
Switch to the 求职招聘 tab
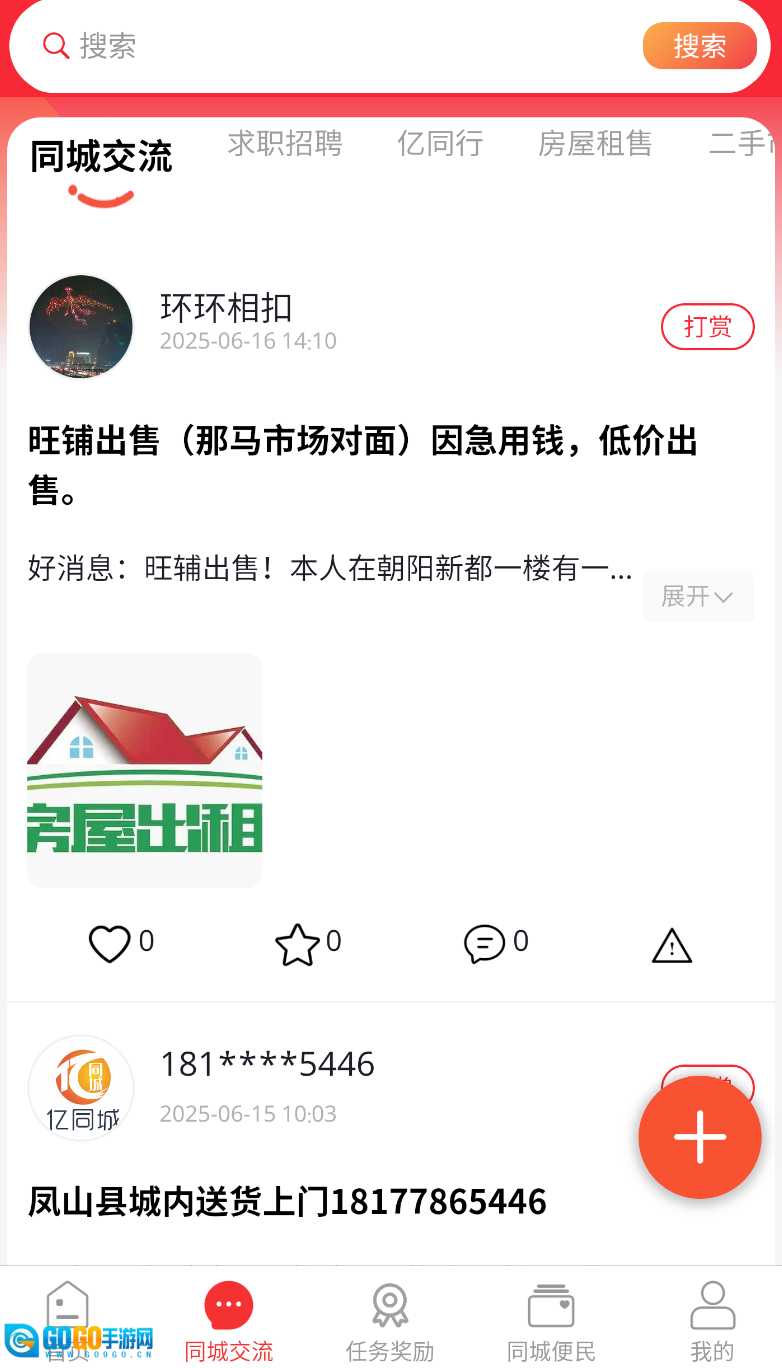[x=284, y=144]
